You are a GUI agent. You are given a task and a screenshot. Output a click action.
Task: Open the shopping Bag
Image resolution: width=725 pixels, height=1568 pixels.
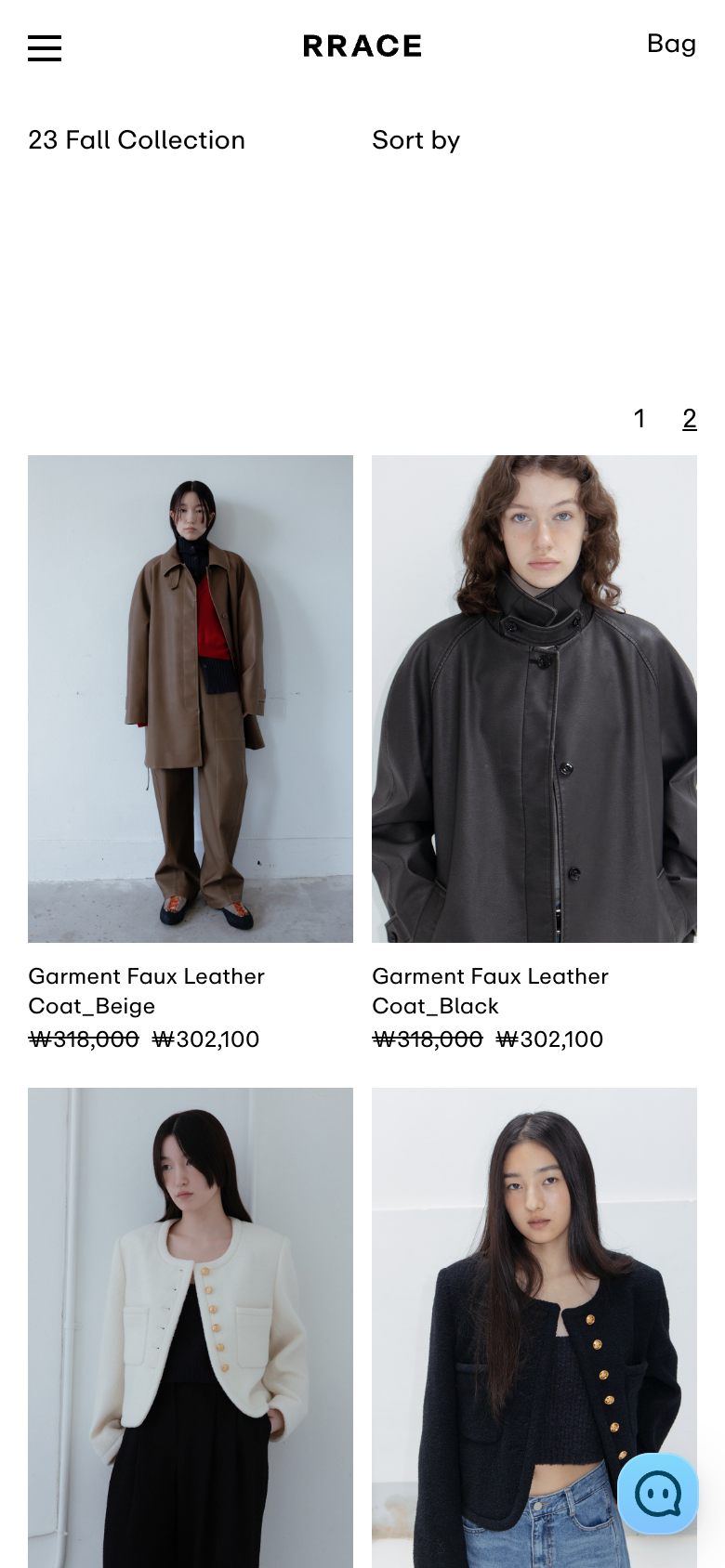coord(671,44)
